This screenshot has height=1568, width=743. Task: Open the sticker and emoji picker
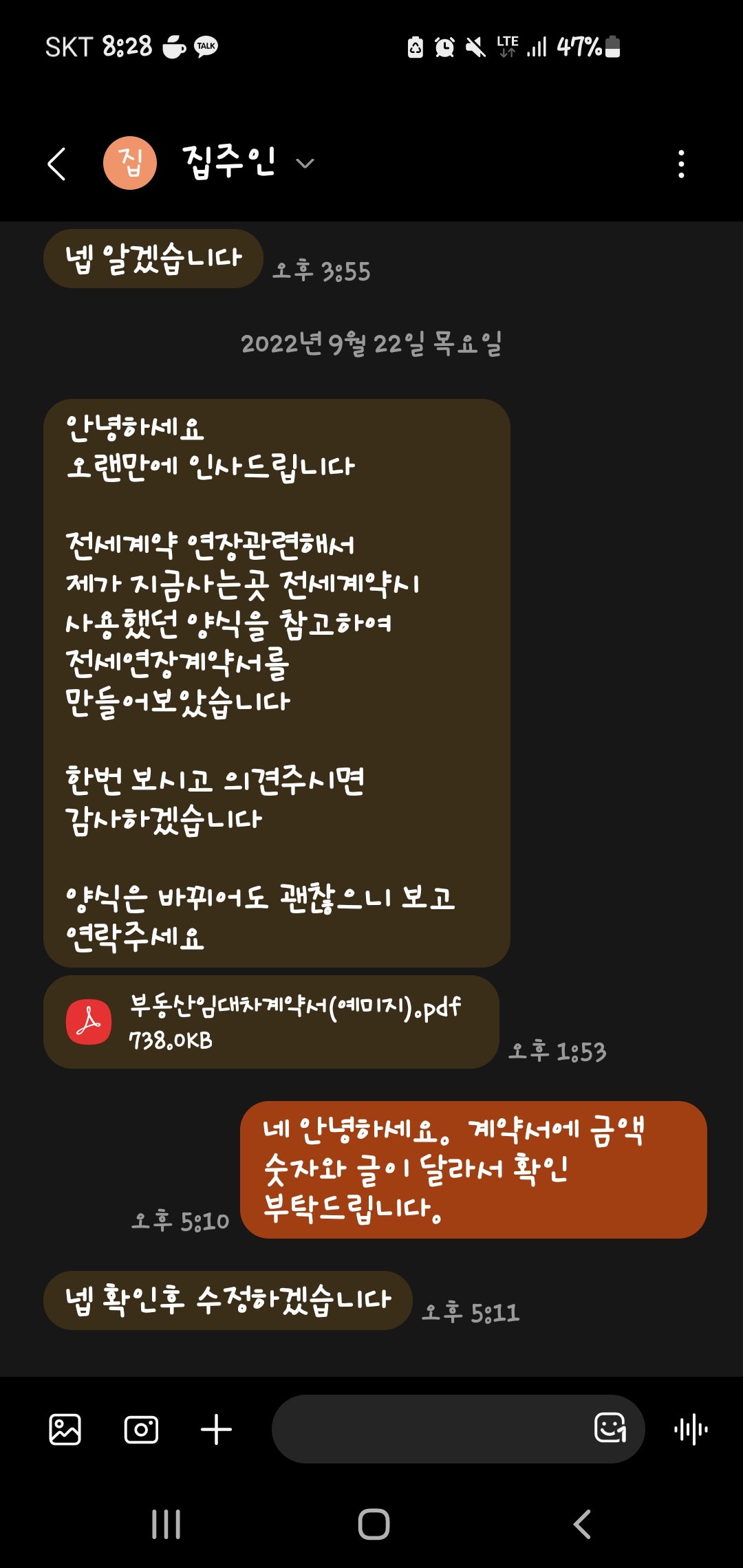point(610,1428)
